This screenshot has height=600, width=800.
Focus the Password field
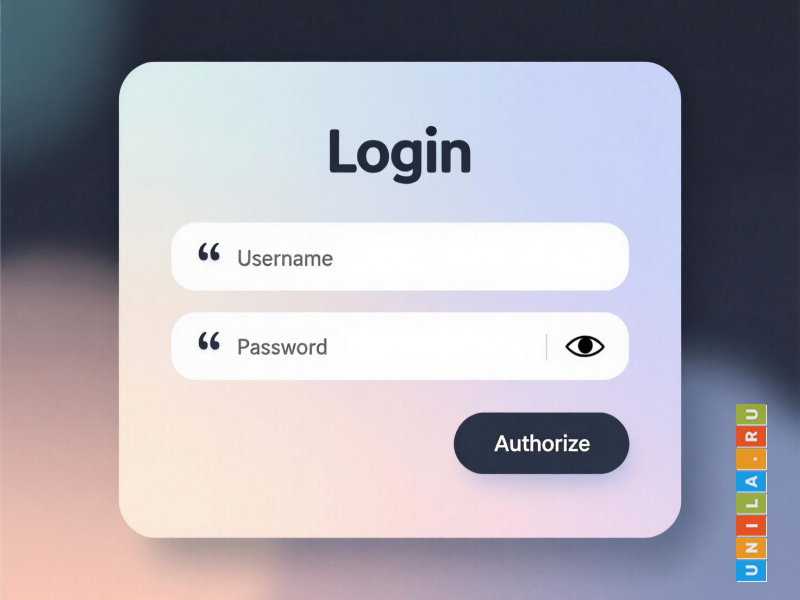tap(380, 347)
